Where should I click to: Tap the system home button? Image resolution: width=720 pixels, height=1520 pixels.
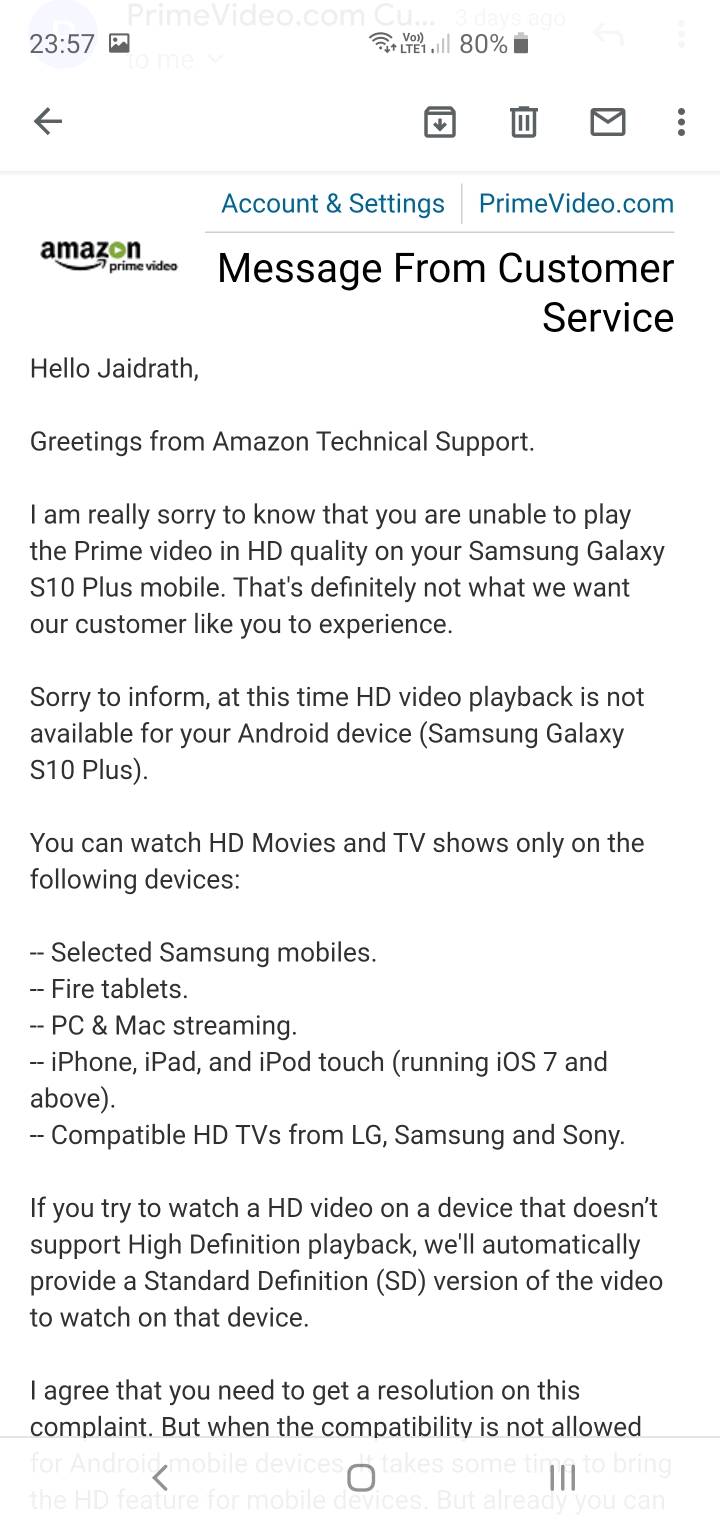(x=361, y=1477)
